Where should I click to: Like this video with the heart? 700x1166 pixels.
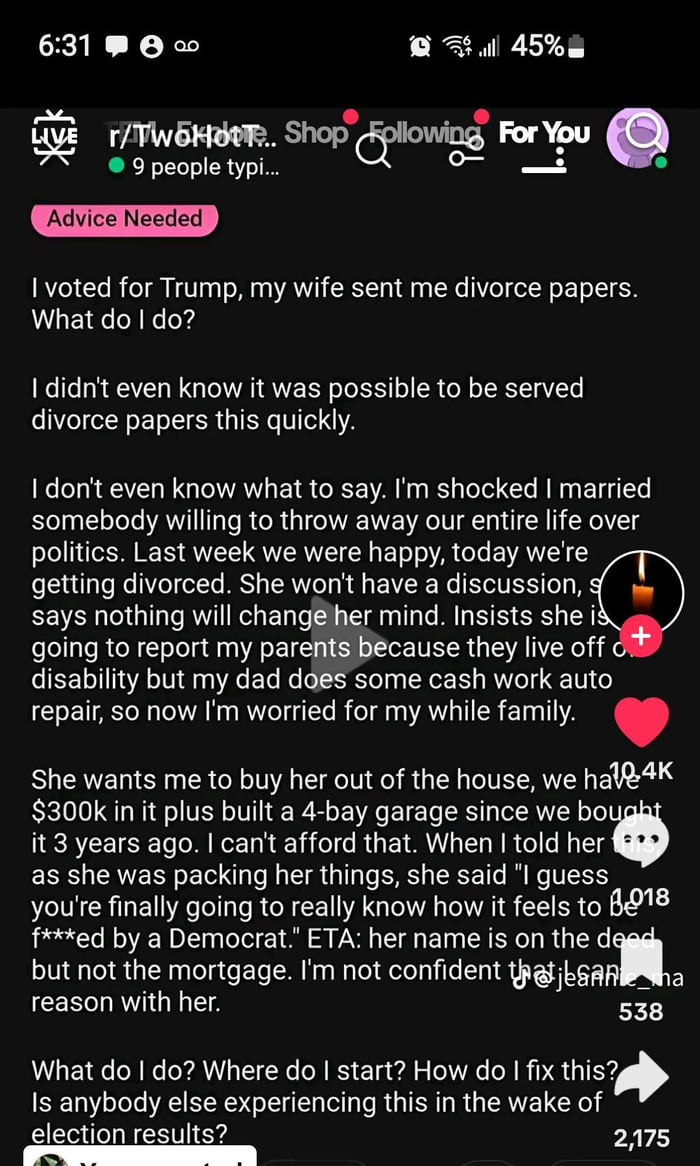click(640, 722)
